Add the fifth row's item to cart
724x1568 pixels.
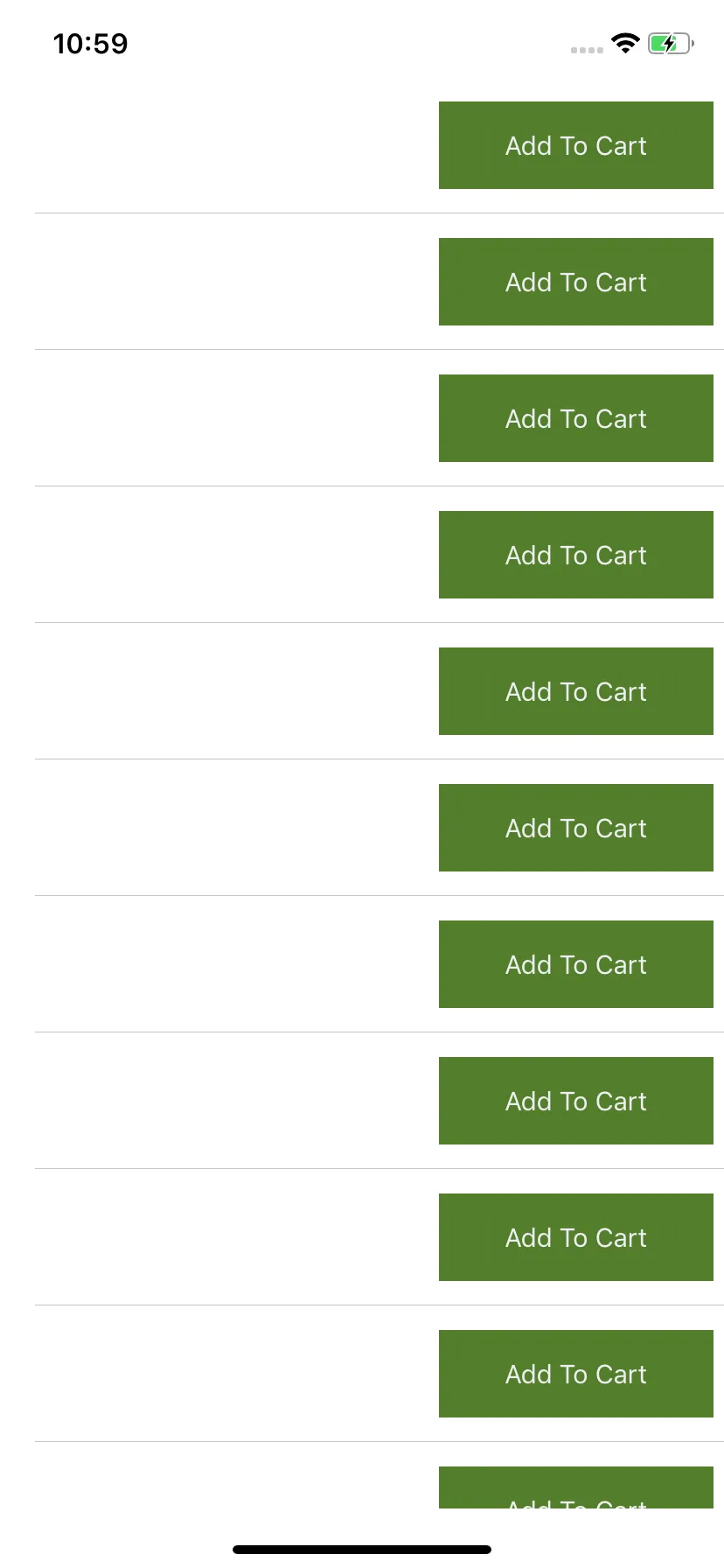575,691
